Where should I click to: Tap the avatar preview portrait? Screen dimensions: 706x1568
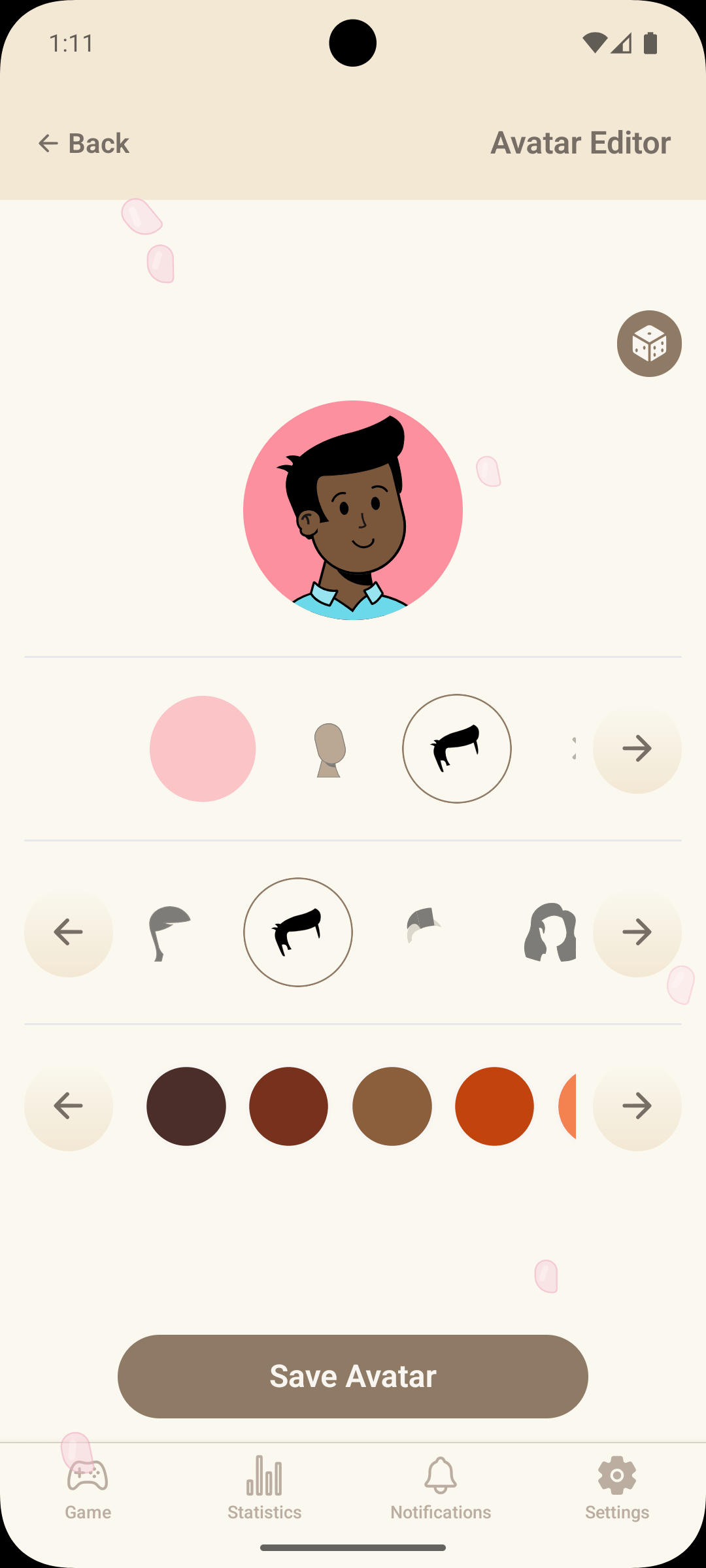353,510
